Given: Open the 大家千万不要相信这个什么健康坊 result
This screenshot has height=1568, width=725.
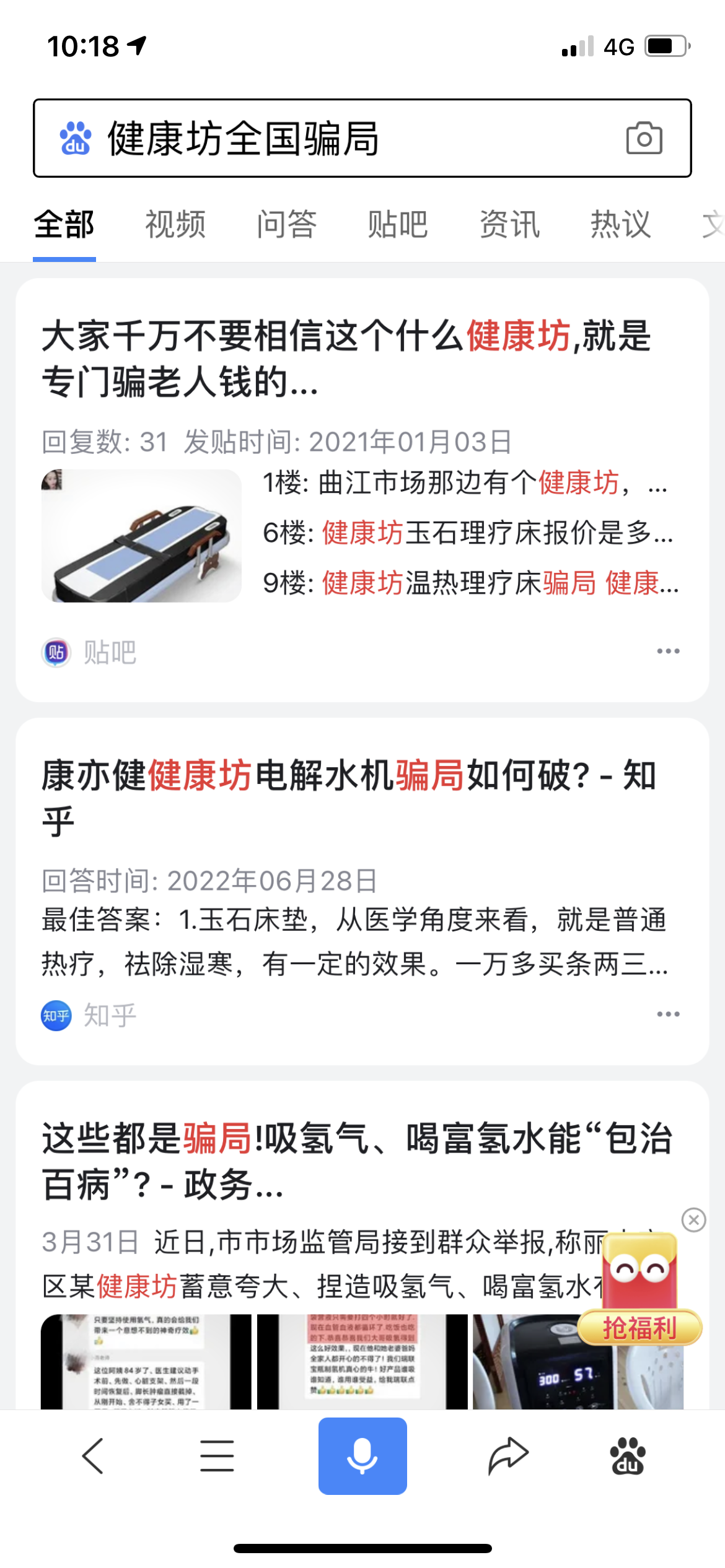Looking at the screenshot, I should click(x=347, y=359).
